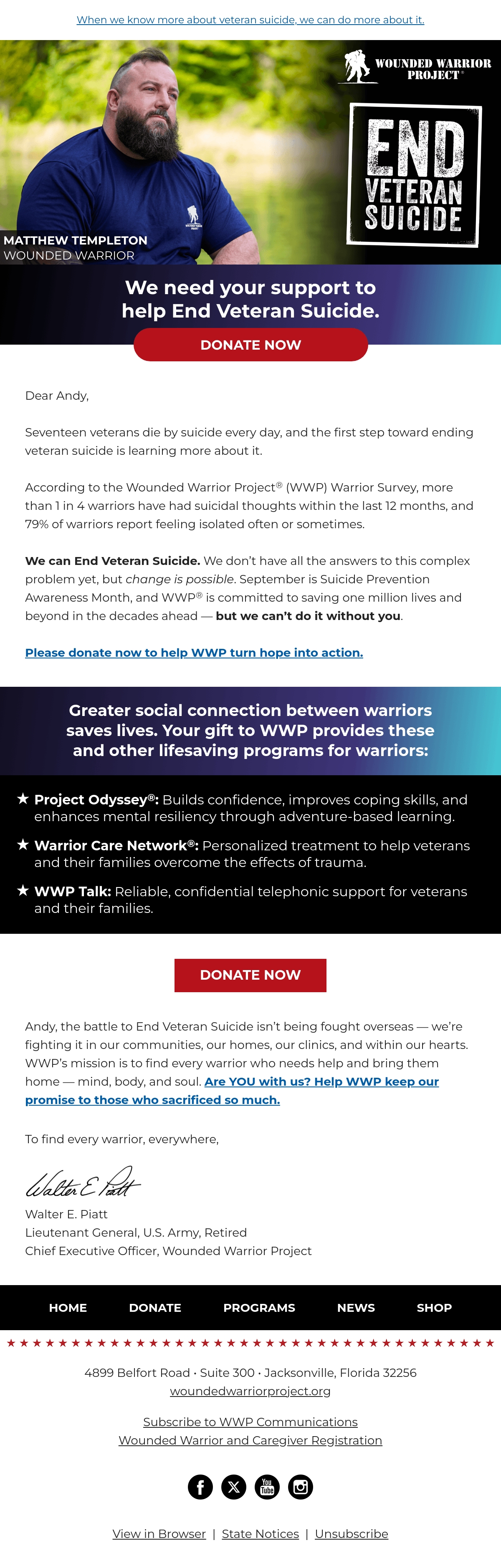The height and width of the screenshot is (1568, 501).
Task: Visit Shop in the footer menu
Action: coord(434,1308)
